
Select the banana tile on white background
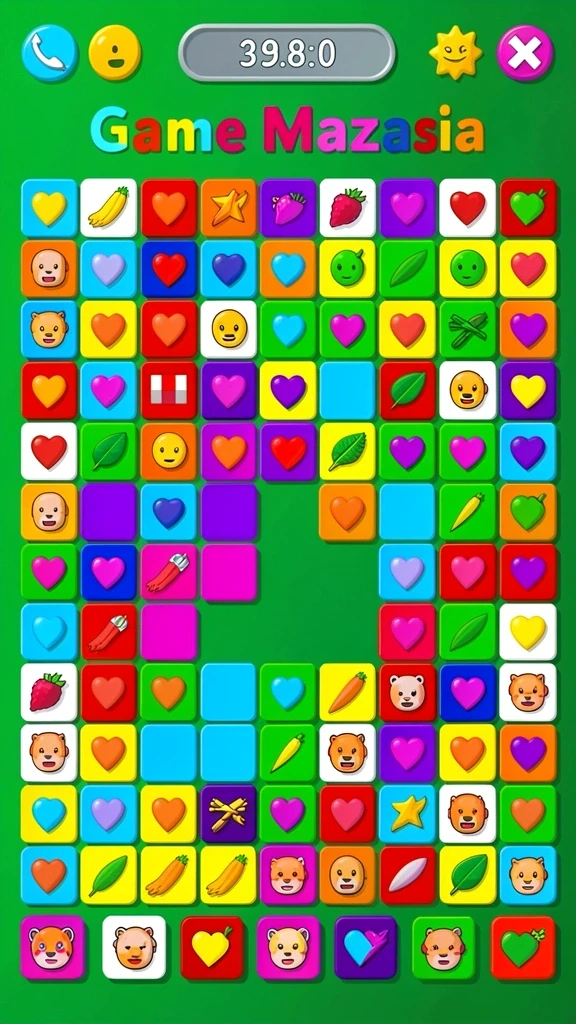click(108, 208)
